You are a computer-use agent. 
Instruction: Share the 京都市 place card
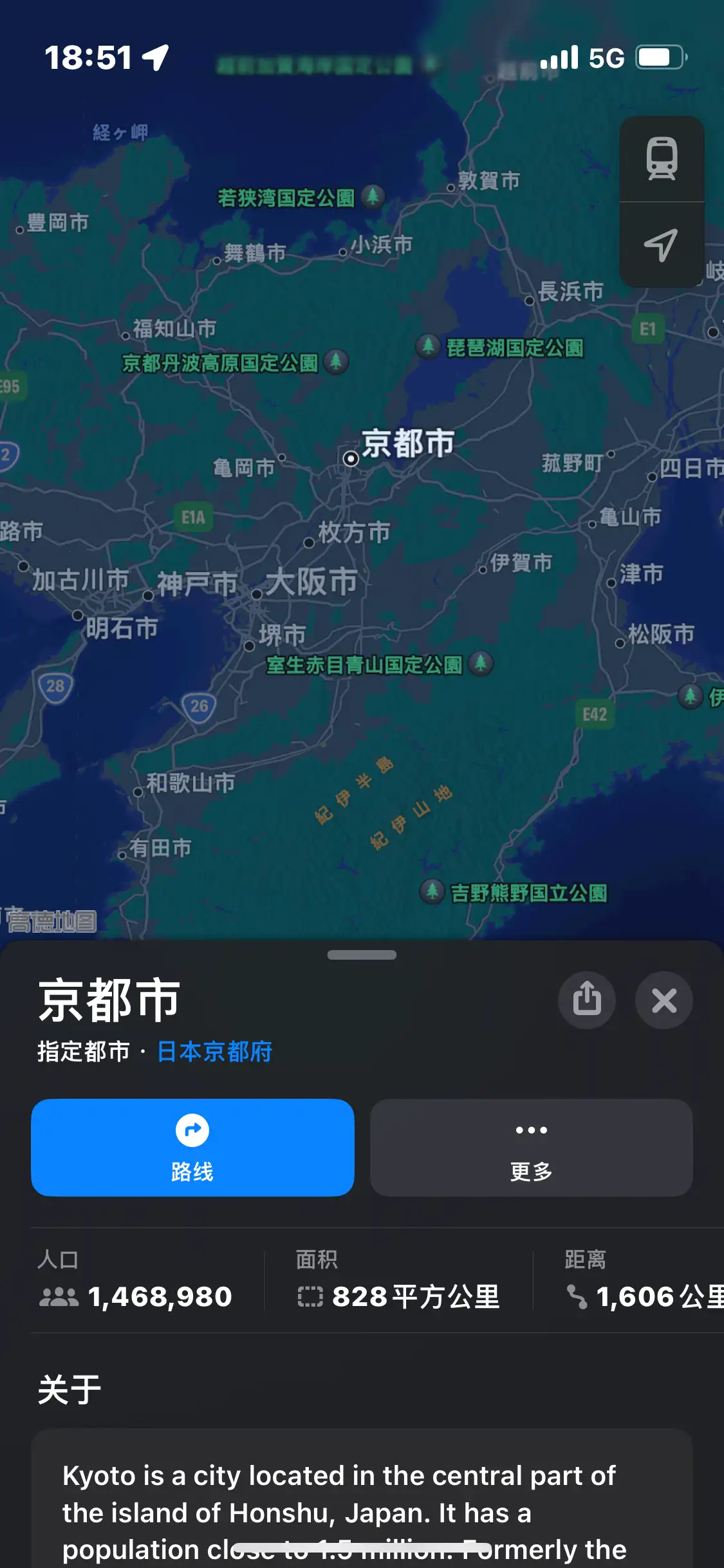click(587, 1000)
